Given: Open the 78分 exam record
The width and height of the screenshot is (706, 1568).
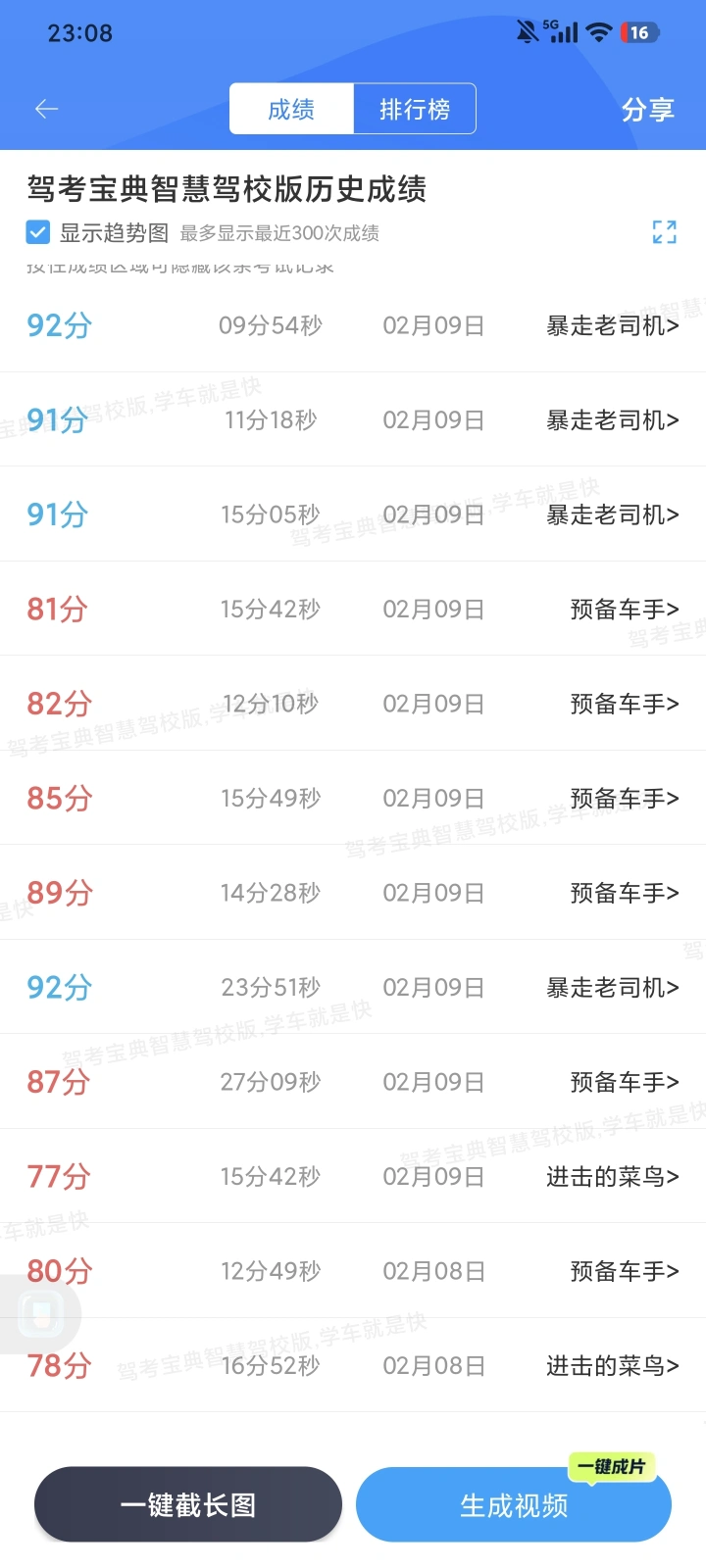Looking at the screenshot, I should [x=353, y=1365].
